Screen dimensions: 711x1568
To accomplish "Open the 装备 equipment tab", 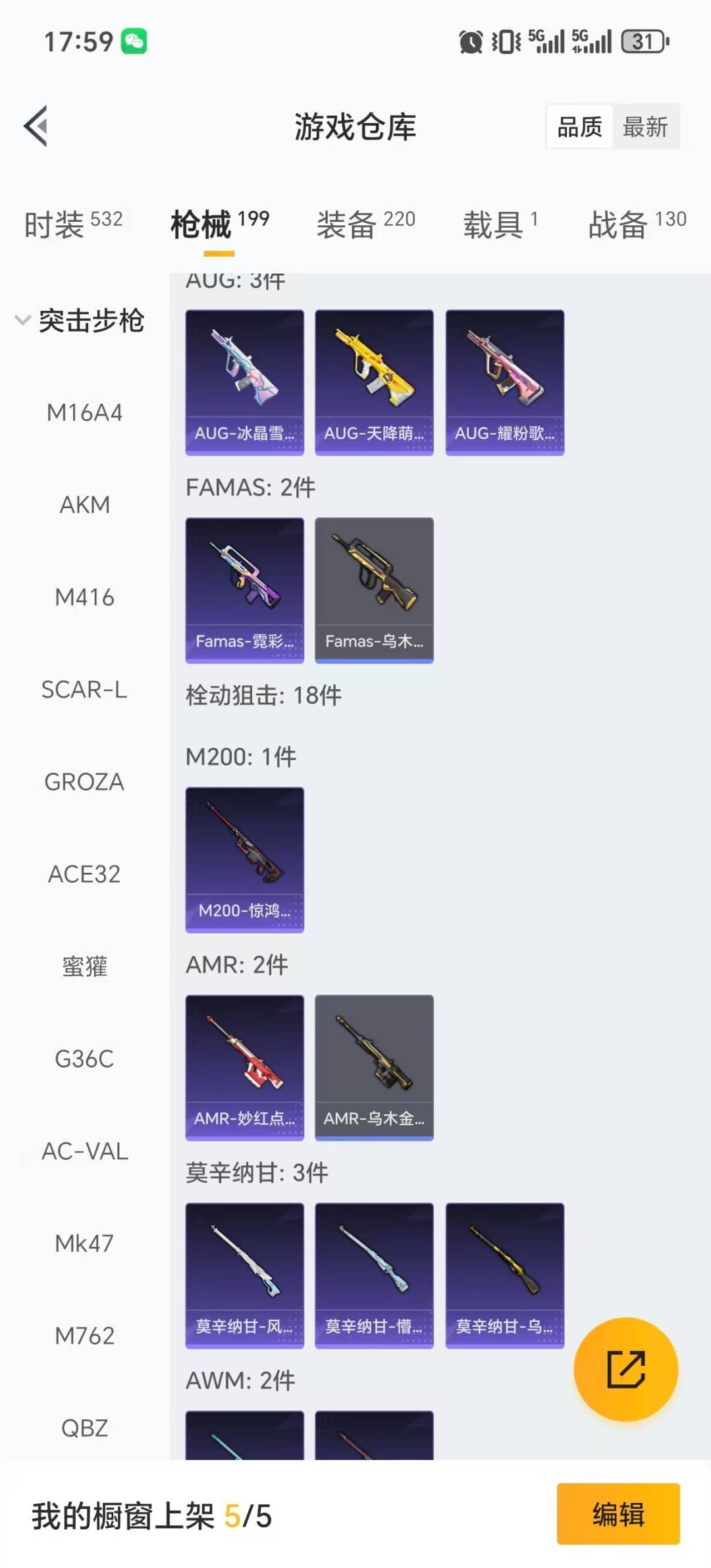I will pyautogui.click(x=347, y=225).
